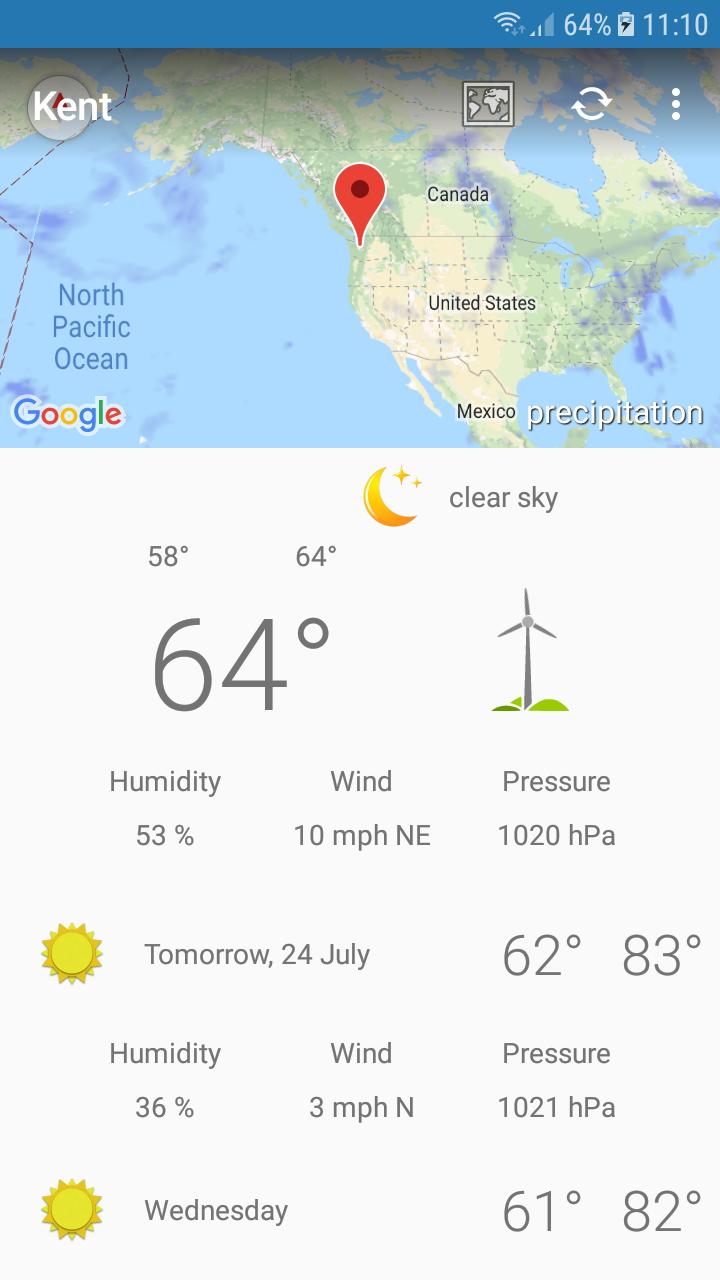The image size is (720, 1280).
Task: Toggle the precipitation map overlay
Action: (x=616, y=411)
